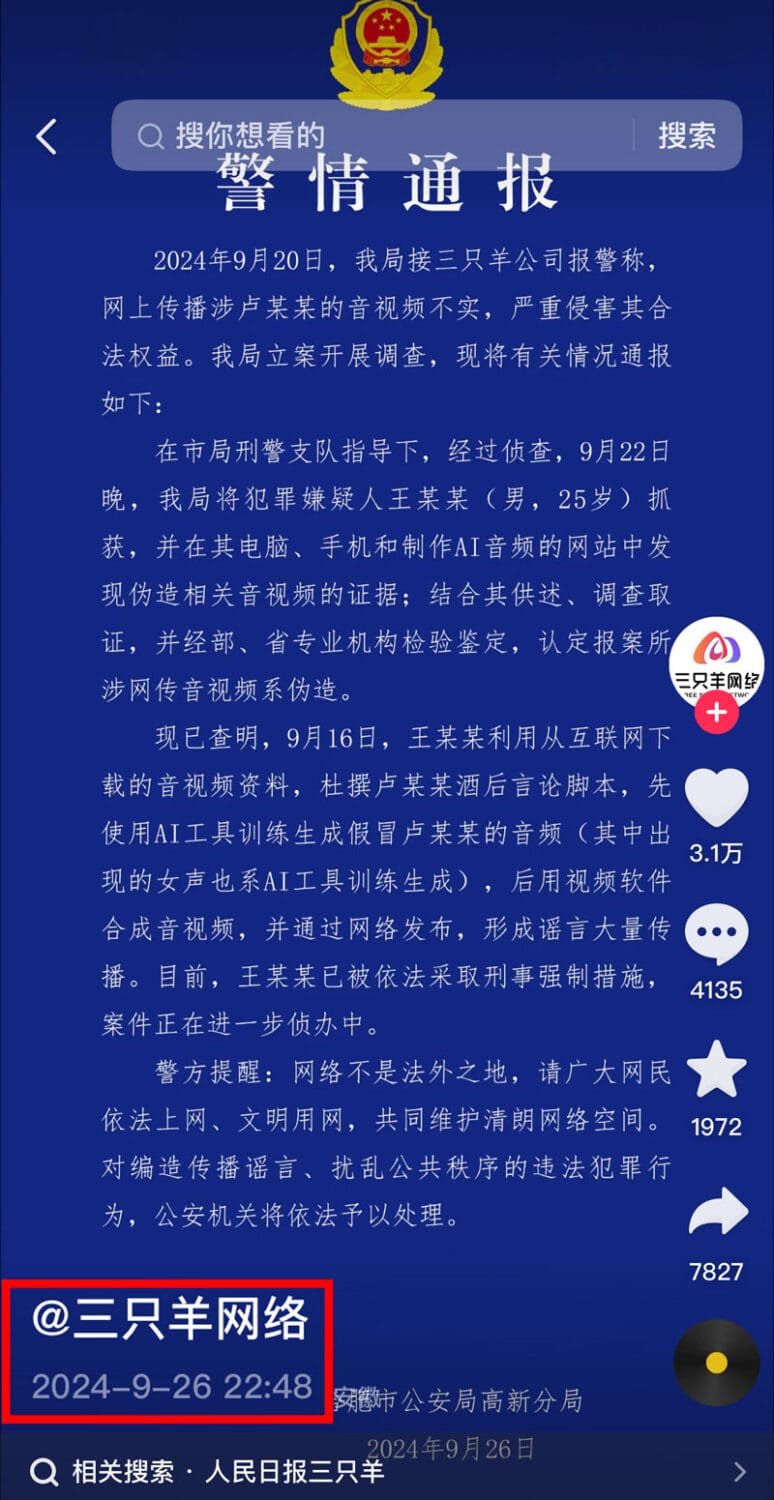Tap the 搜索 button
The width and height of the screenshot is (774, 1500).
686,135
